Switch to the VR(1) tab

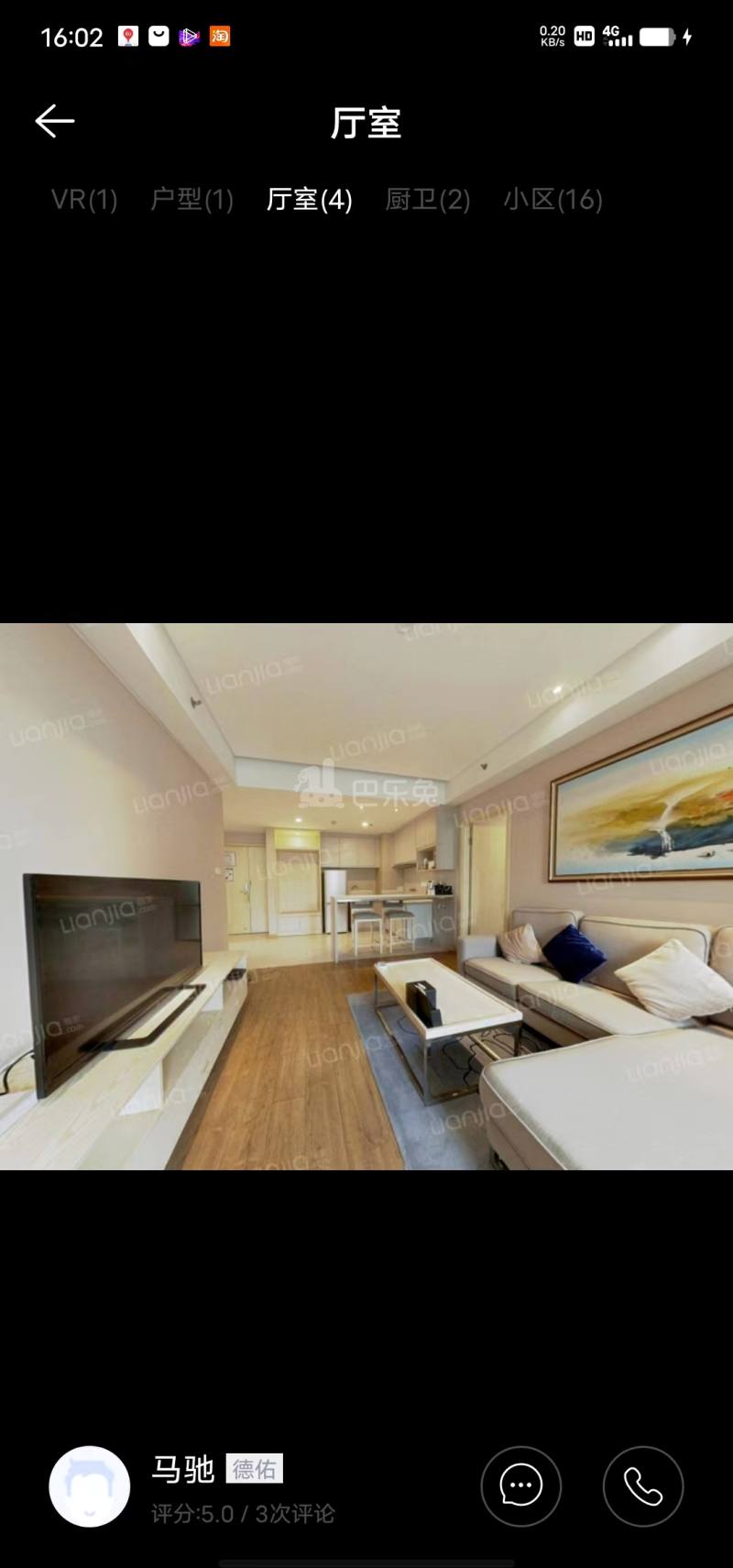coord(84,200)
